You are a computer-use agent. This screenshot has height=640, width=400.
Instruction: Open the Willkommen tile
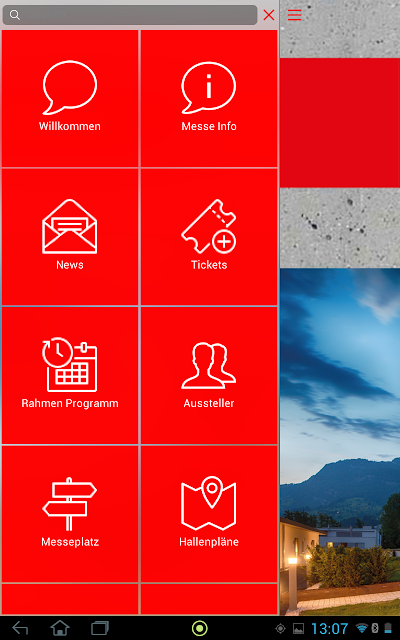(x=70, y=98)
